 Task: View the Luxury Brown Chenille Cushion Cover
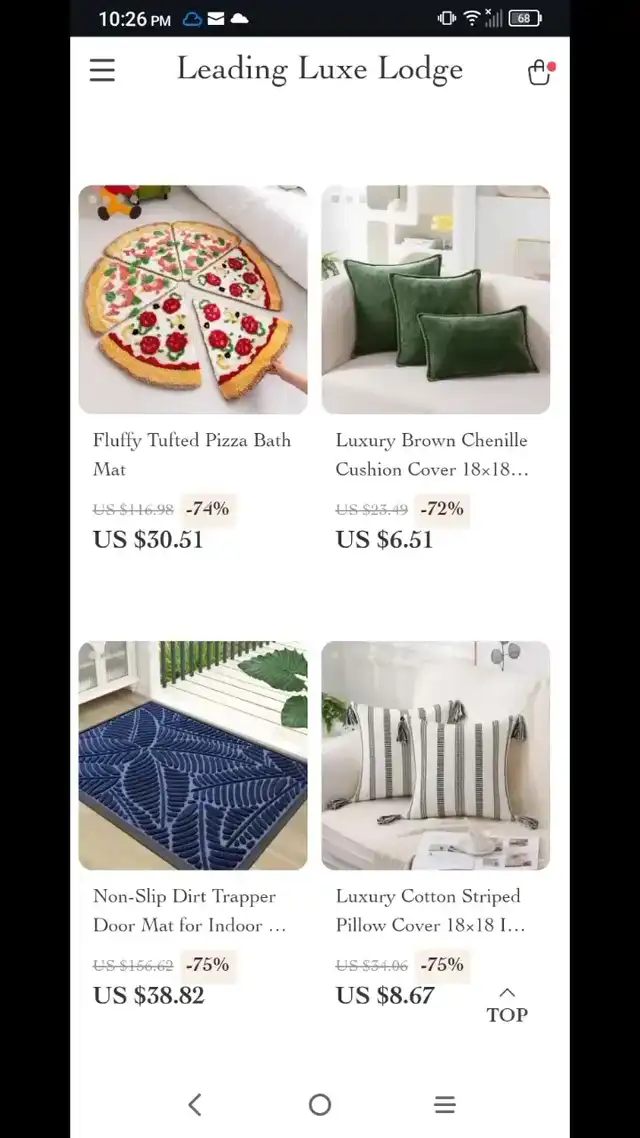435,300
